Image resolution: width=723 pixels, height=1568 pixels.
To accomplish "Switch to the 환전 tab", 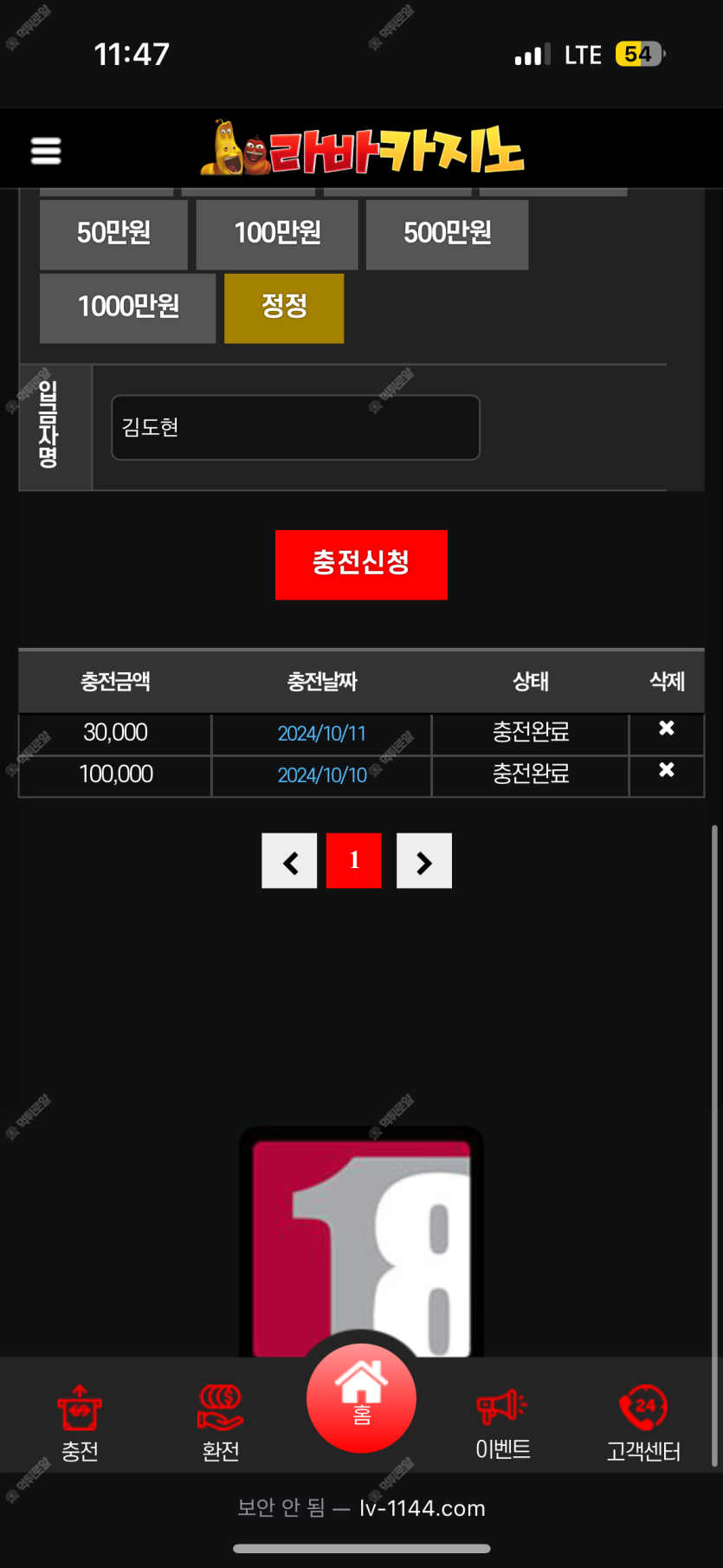I will tap(220, 1422).
